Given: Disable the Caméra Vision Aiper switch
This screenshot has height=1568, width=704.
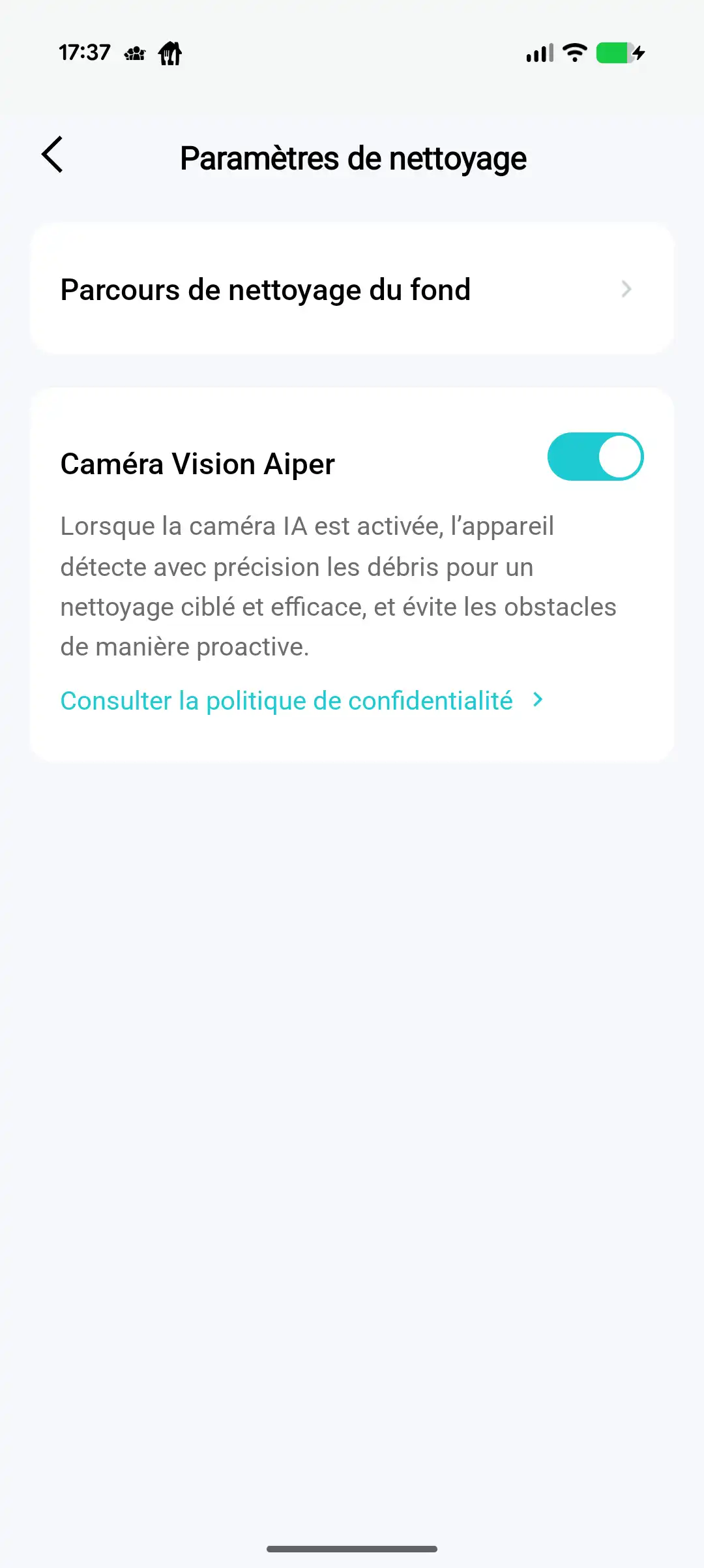Looking at the screenshot, I should [594, 457].
